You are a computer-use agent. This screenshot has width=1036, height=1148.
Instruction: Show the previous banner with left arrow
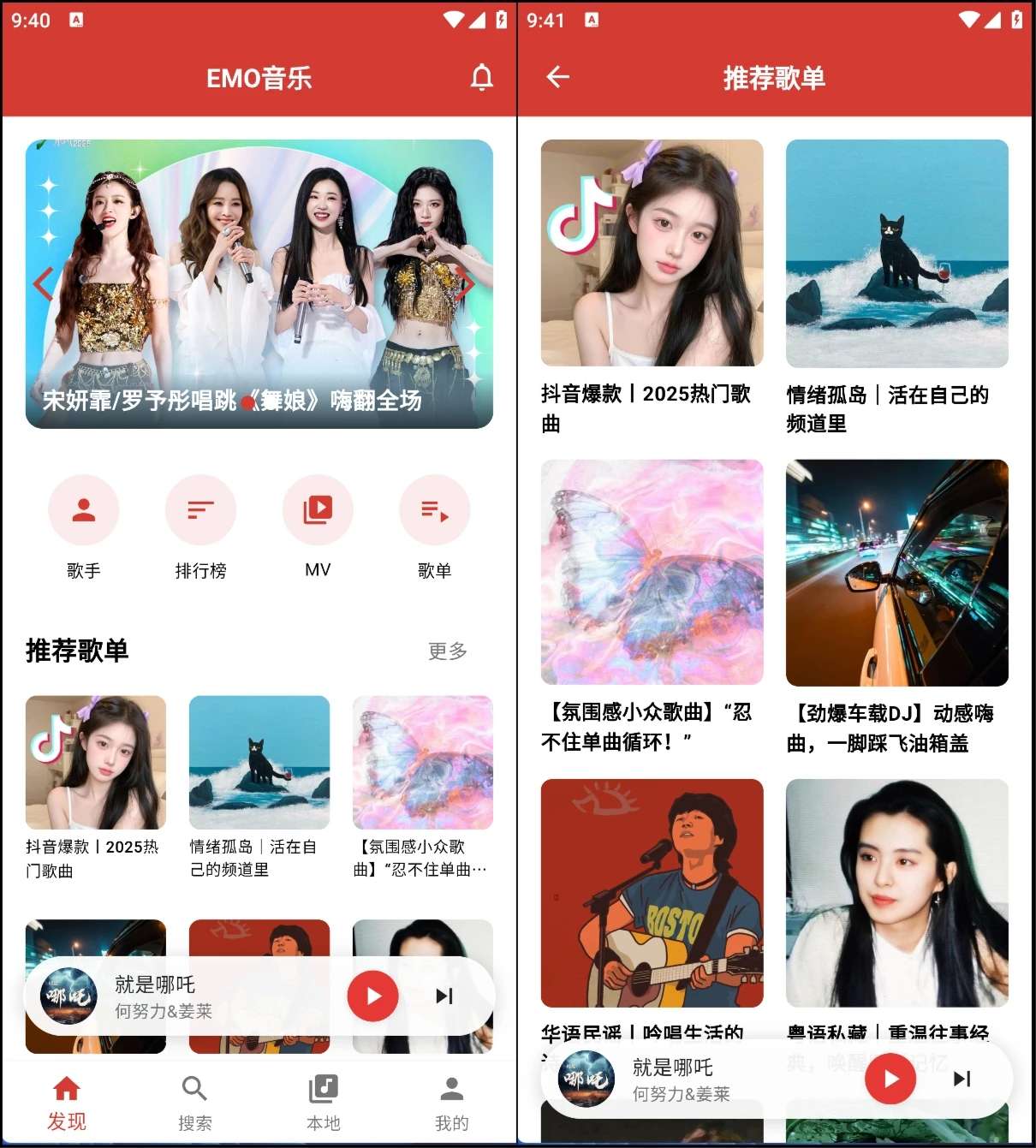(x=44, y=283)
